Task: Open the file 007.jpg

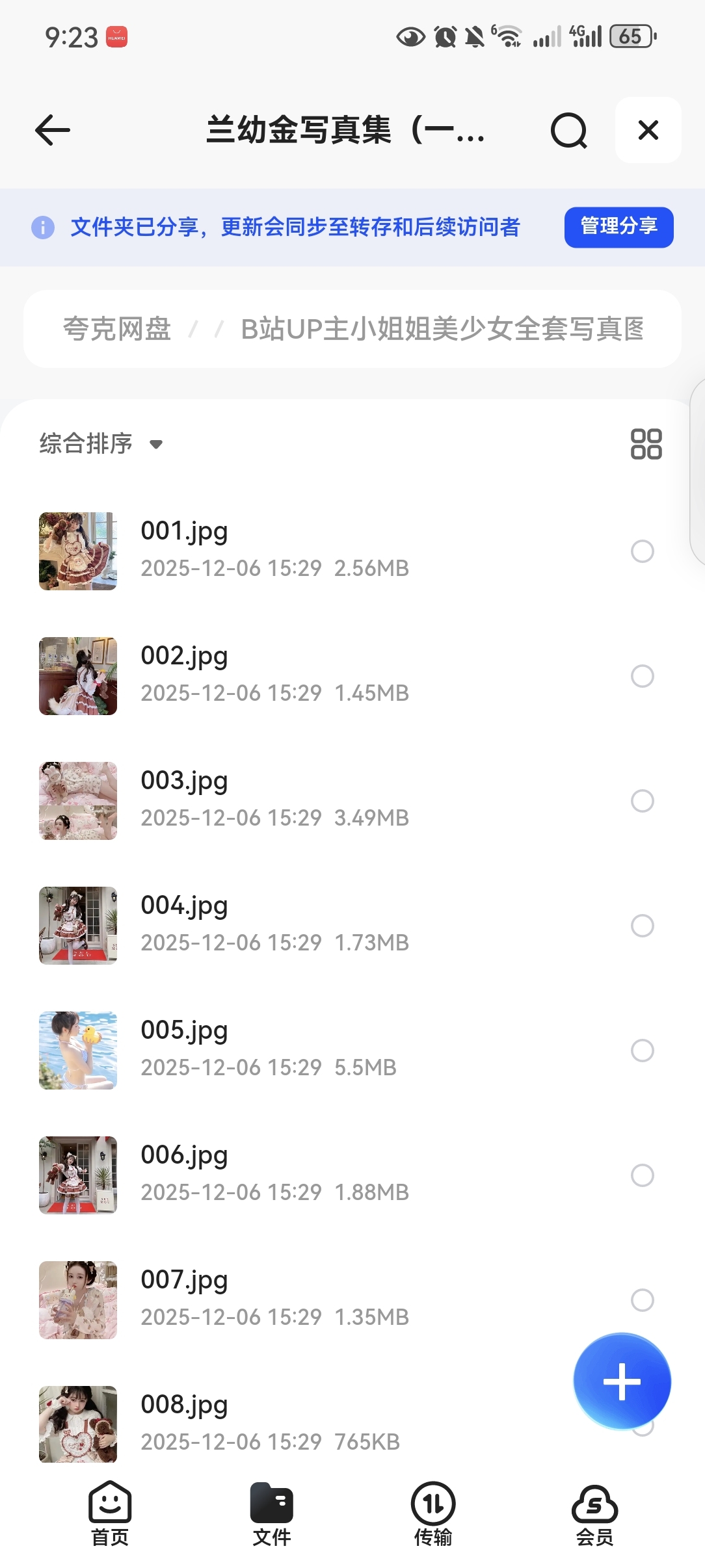Action: point(184,1281)
